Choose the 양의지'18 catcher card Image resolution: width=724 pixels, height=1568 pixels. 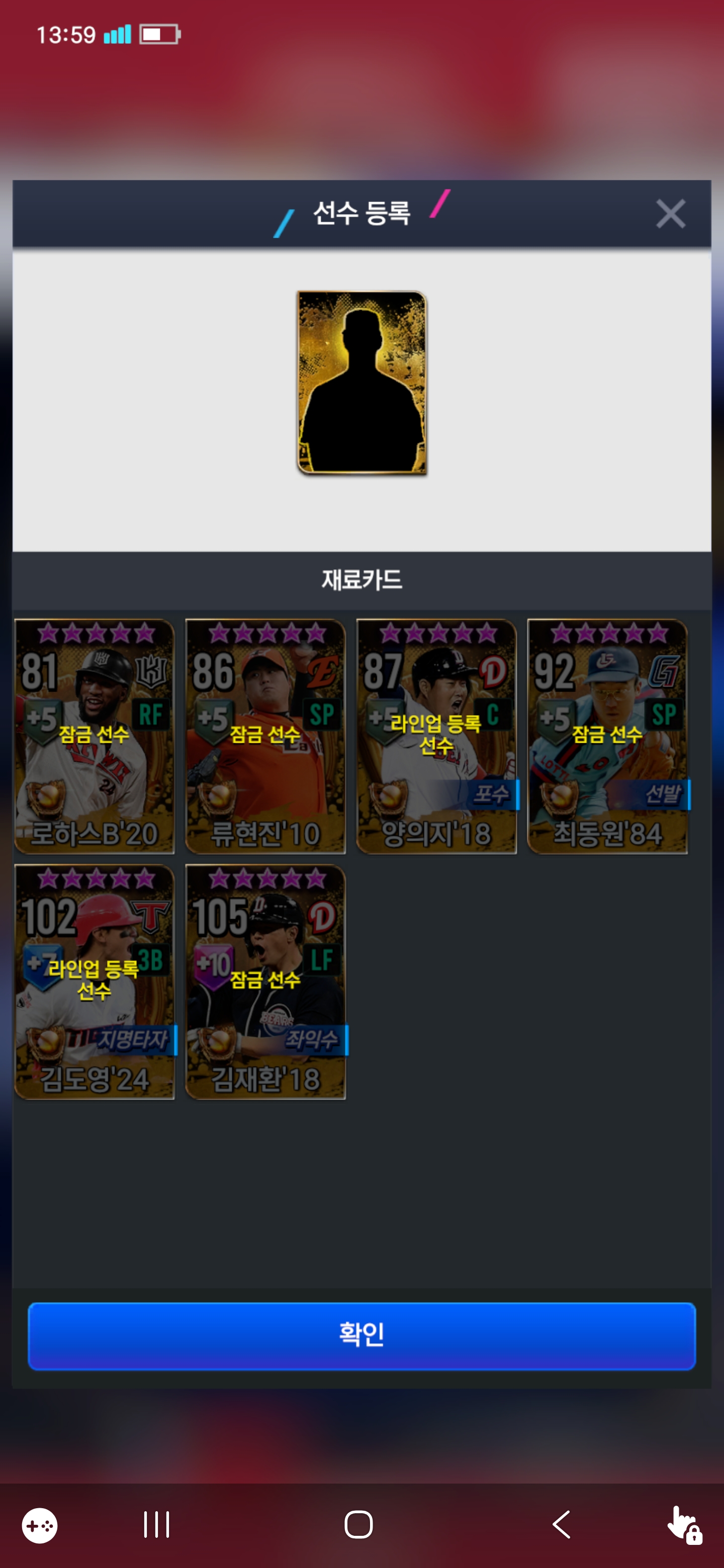pos(436,737)
